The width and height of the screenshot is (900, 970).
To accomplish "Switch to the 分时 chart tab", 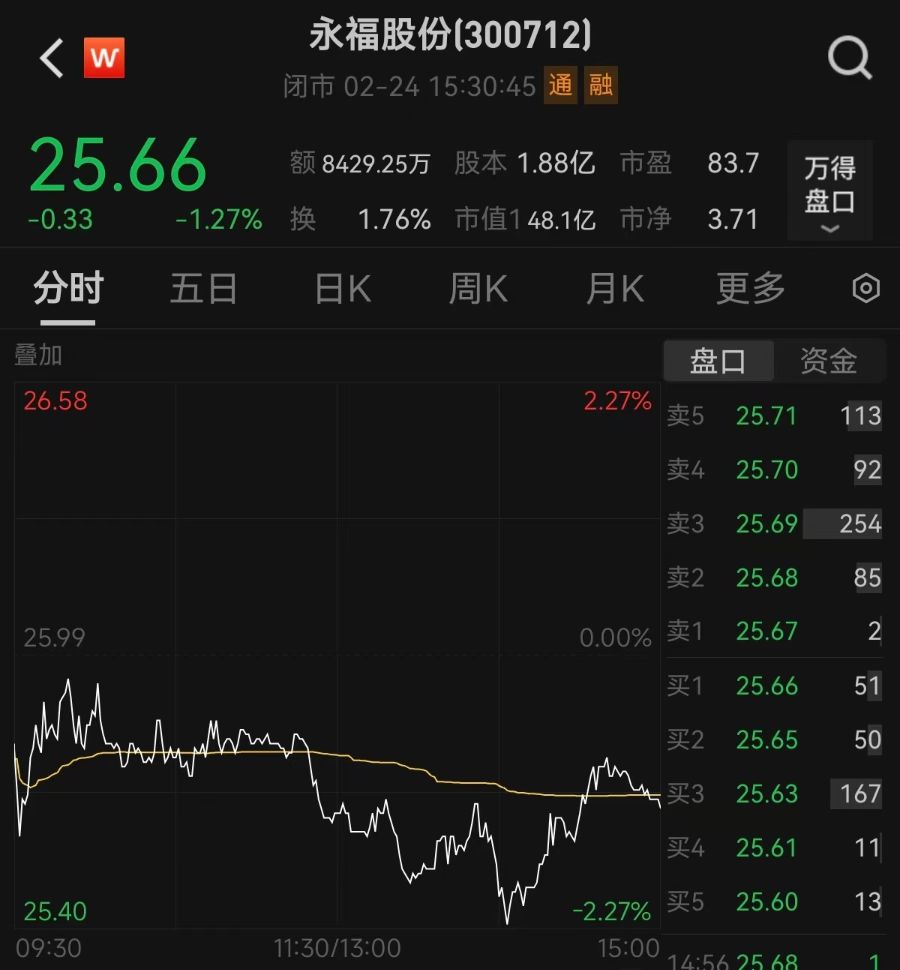I will pos(68,290).
